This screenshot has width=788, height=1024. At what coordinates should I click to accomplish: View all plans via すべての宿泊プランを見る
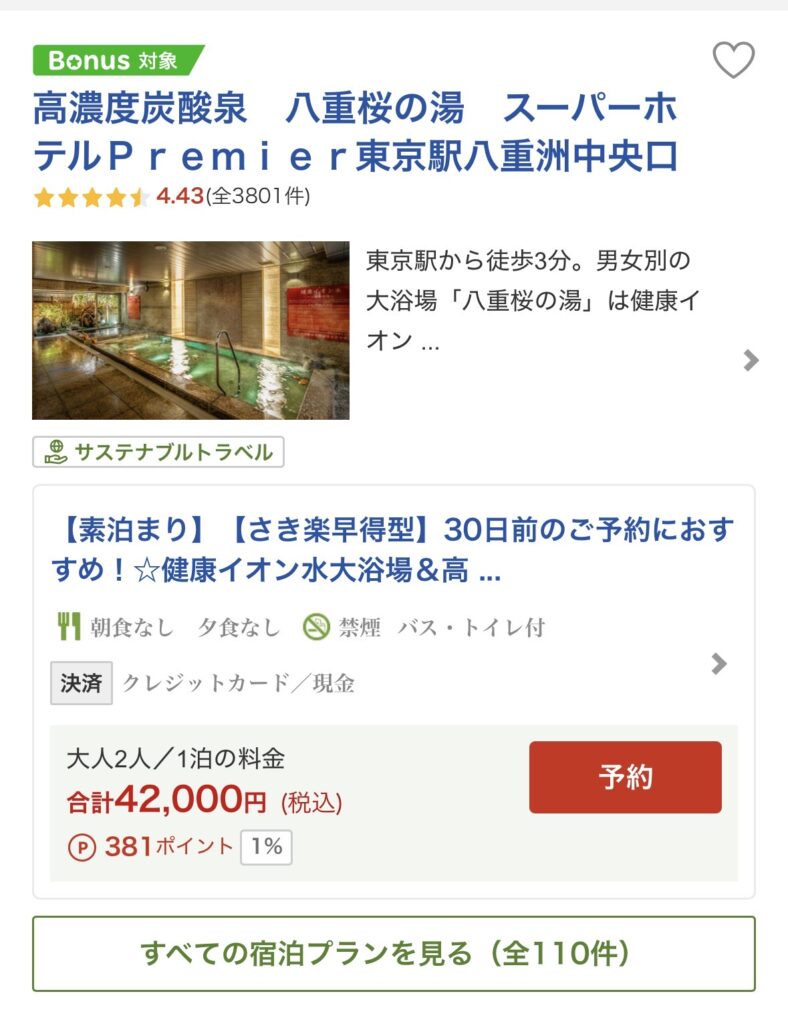[x=393, y=953]
